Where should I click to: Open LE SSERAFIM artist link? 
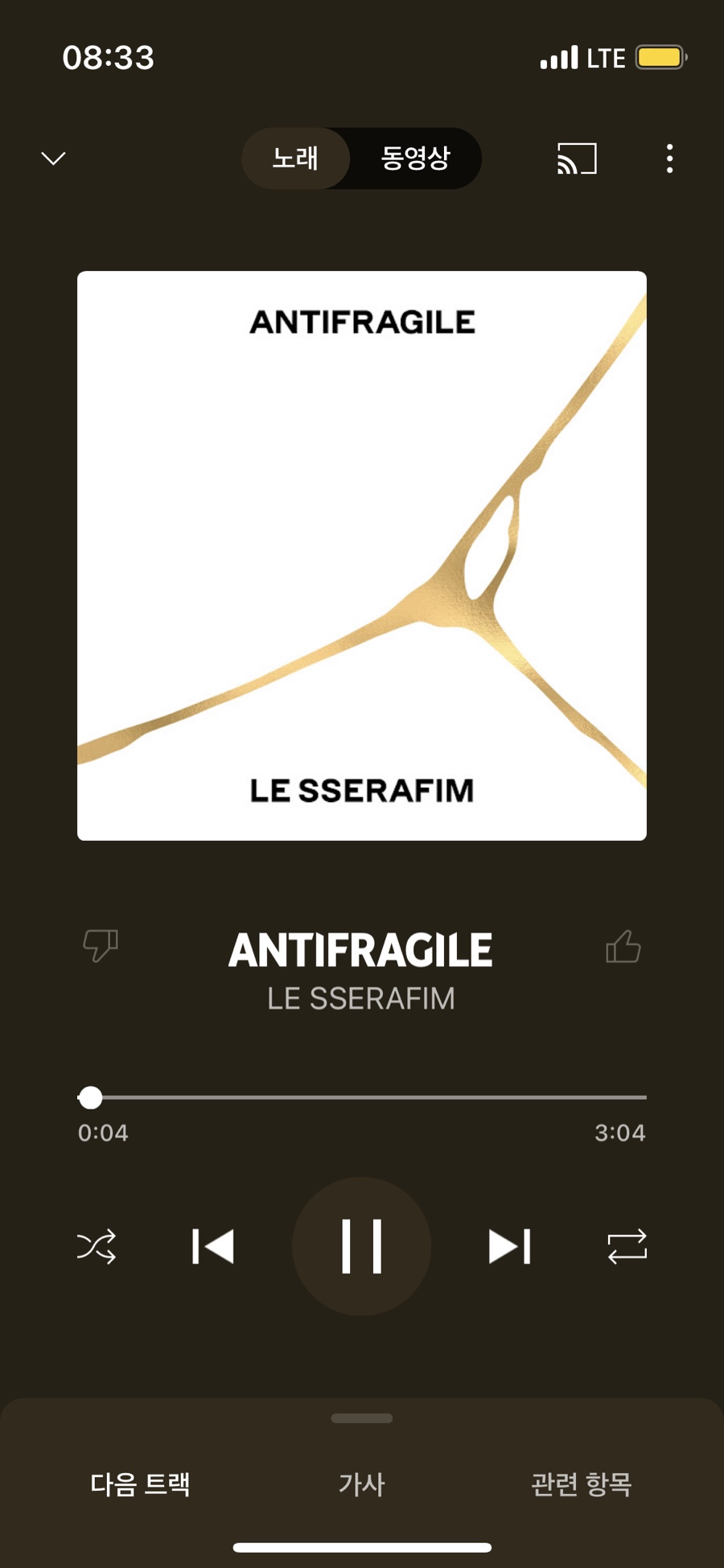[x=361, y=998]
